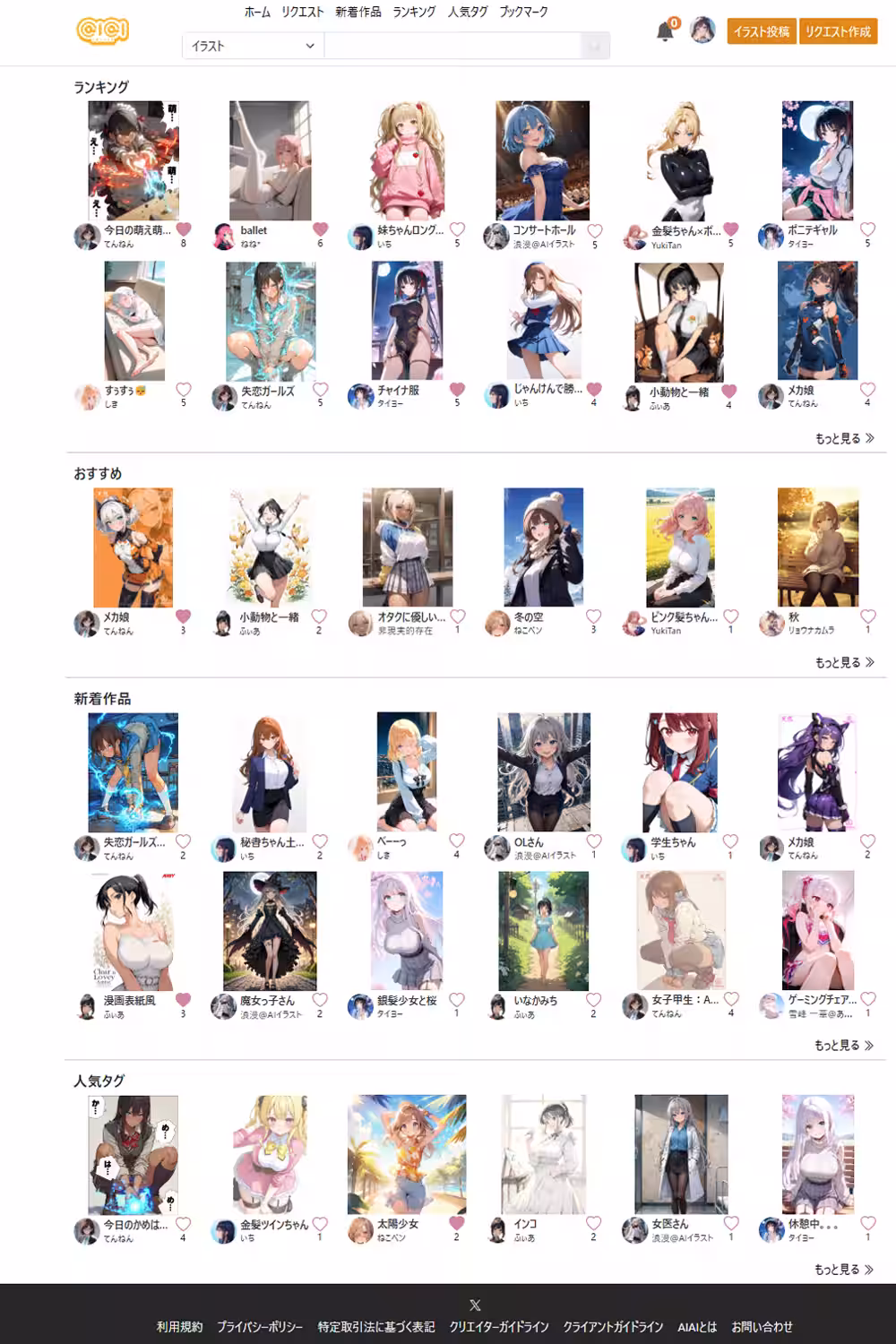Image resolution: width=896 pixels, height=1344 pixels.
Task: Open the 利用規約 footer link
Action: coord(179,1327)
